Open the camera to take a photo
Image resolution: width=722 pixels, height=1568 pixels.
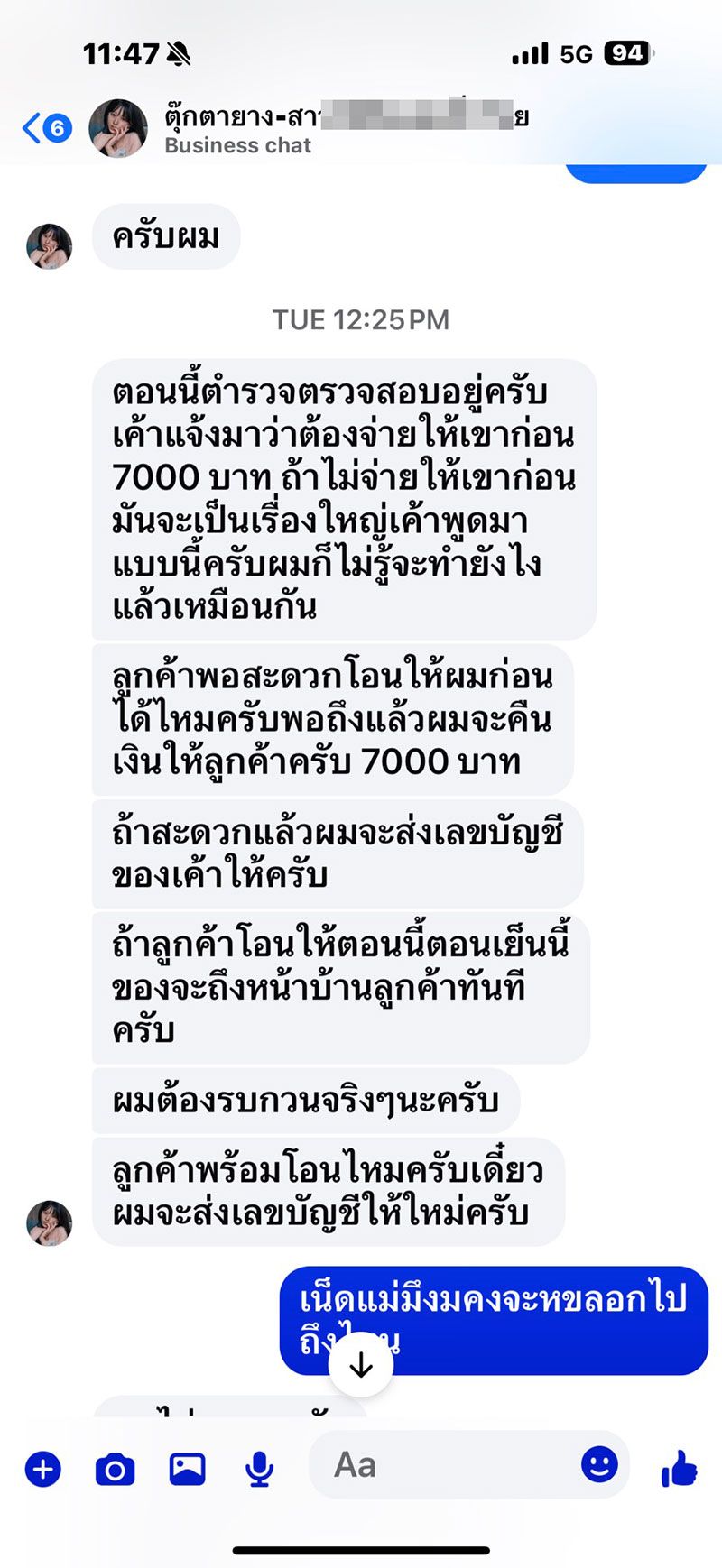tap(115, 1470)
